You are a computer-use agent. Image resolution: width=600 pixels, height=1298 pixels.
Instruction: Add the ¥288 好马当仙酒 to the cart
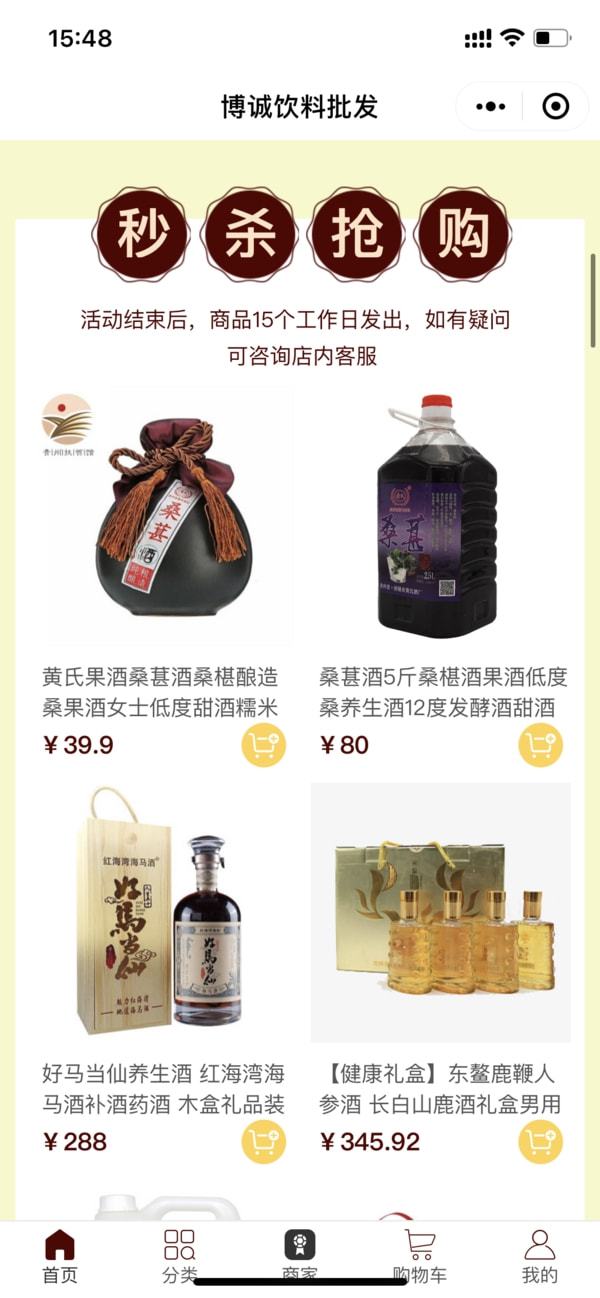264,1141
